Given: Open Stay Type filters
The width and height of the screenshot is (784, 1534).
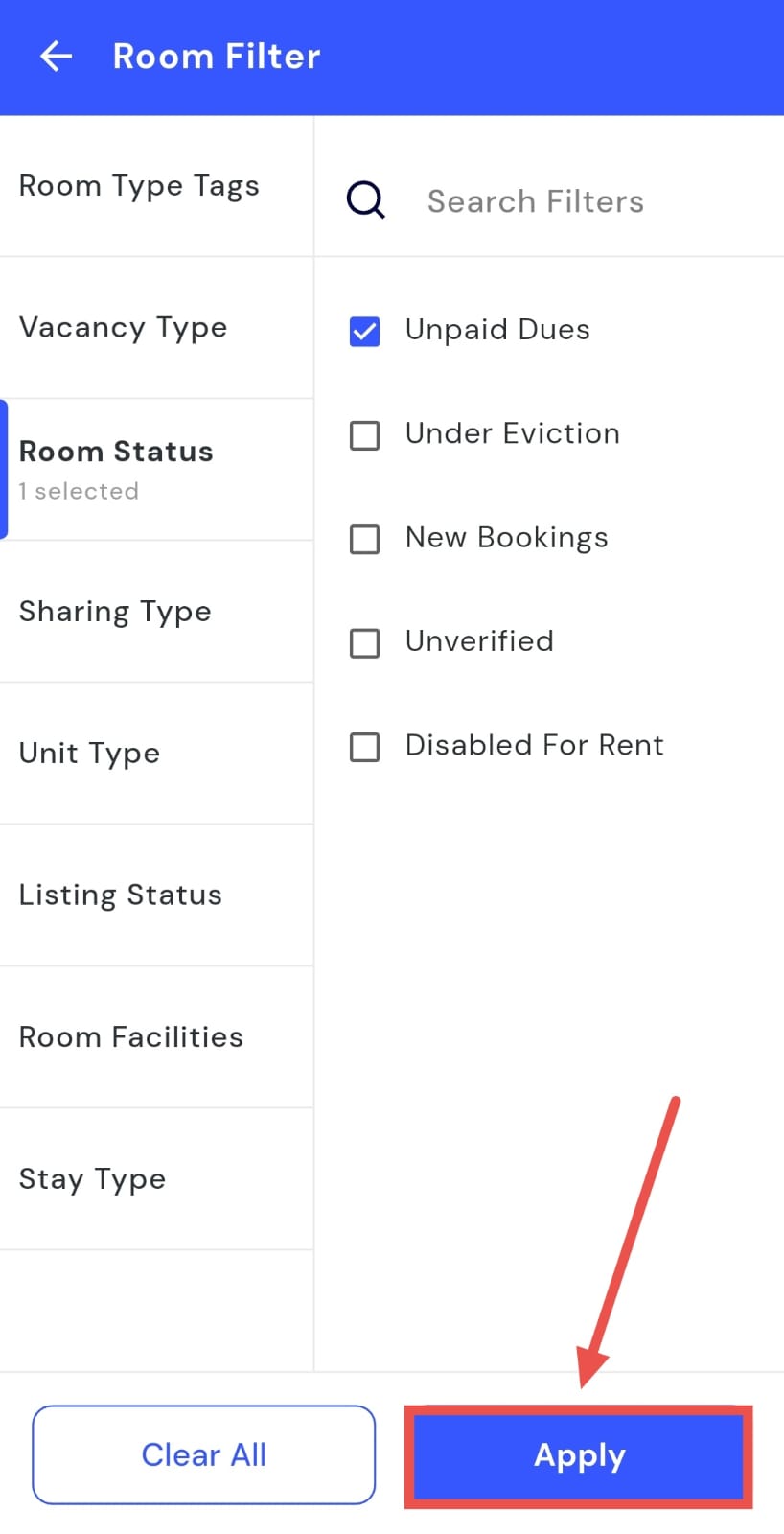Looking at the screenshot, I should click(93, 1179).
